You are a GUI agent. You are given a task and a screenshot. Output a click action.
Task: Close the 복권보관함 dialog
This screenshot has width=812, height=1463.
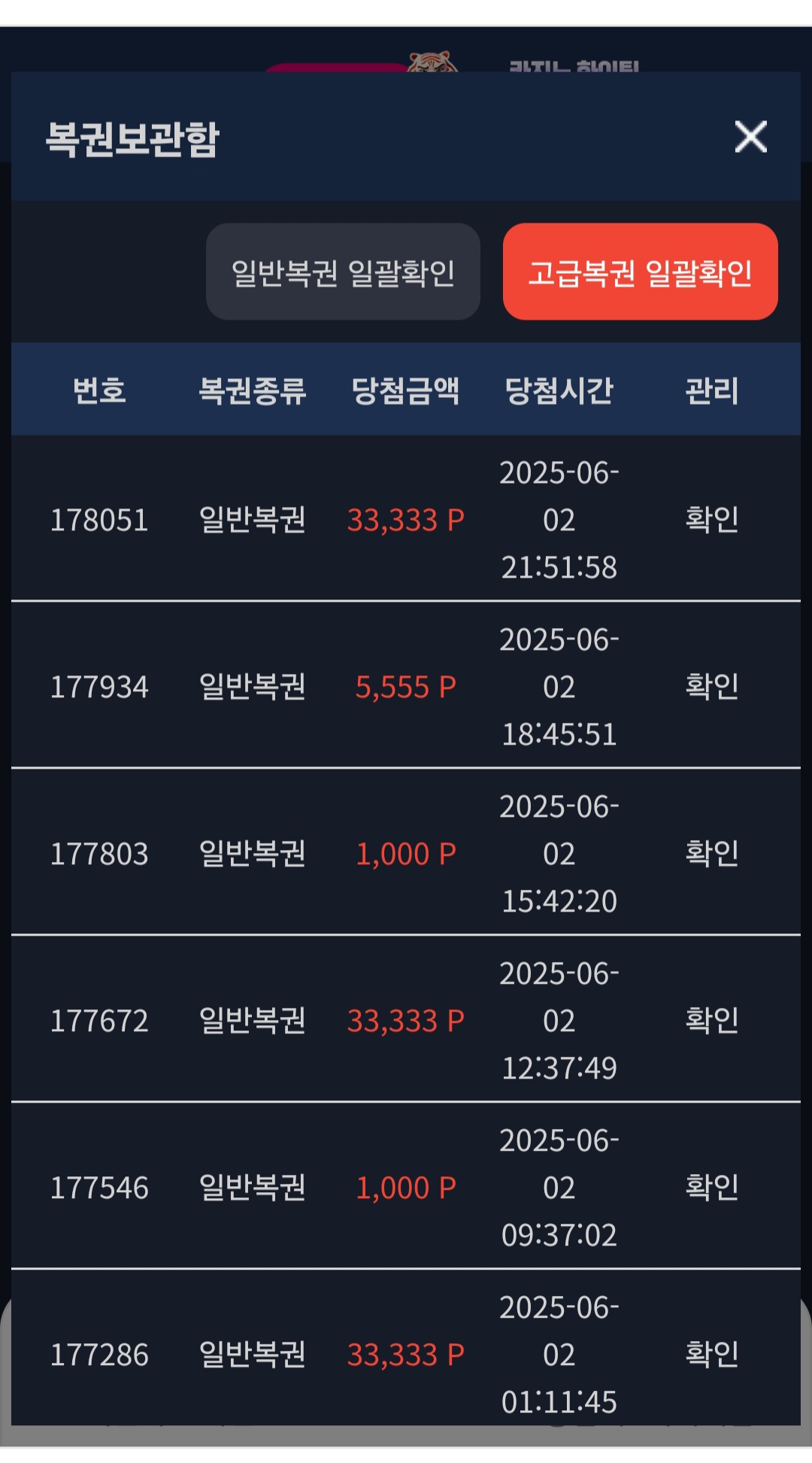pos(750,137)
